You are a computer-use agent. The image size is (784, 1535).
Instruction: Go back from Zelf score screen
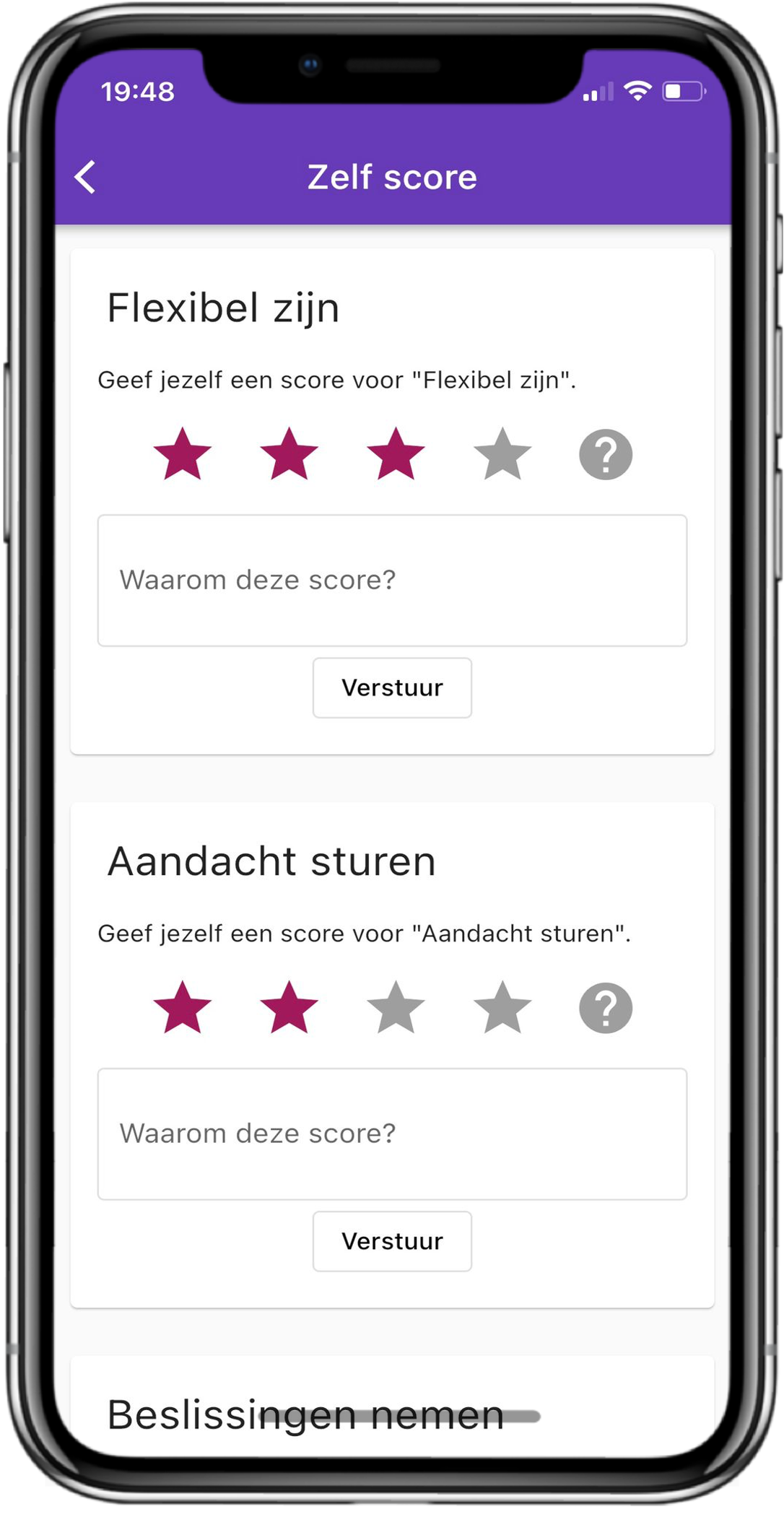click(85, 177)
